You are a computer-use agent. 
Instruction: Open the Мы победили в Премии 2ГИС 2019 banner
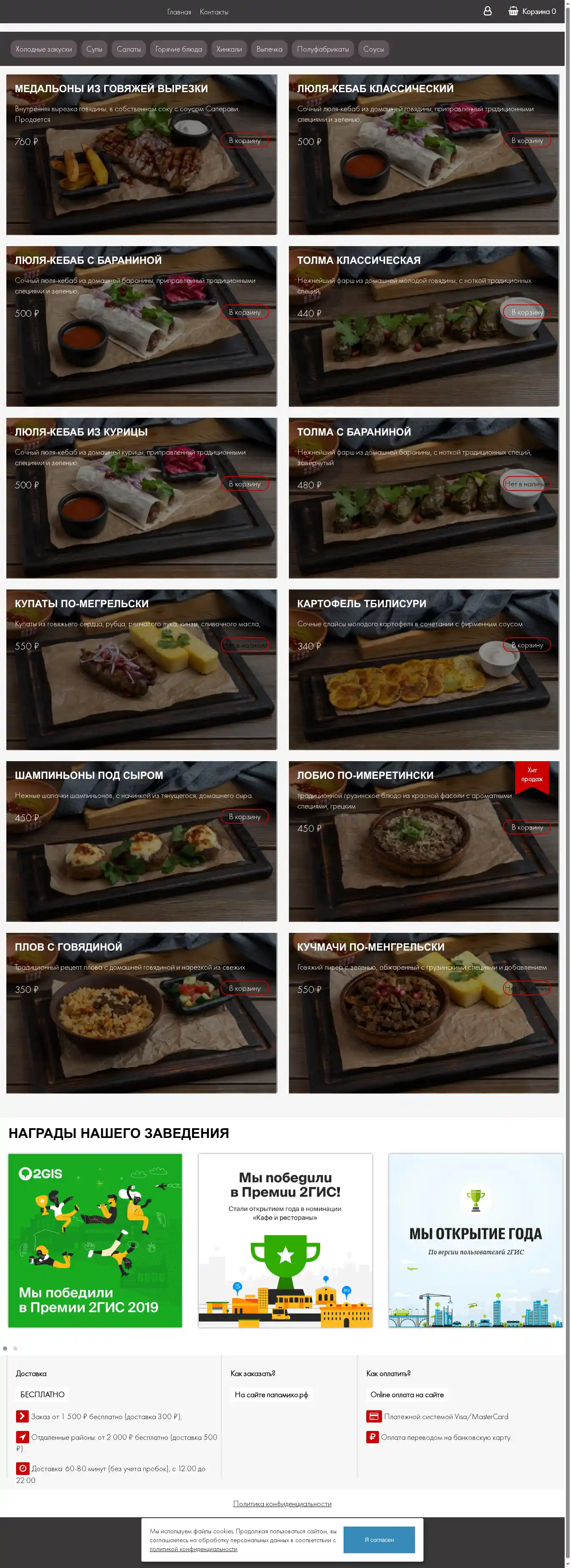click(x=95, y=1241)
